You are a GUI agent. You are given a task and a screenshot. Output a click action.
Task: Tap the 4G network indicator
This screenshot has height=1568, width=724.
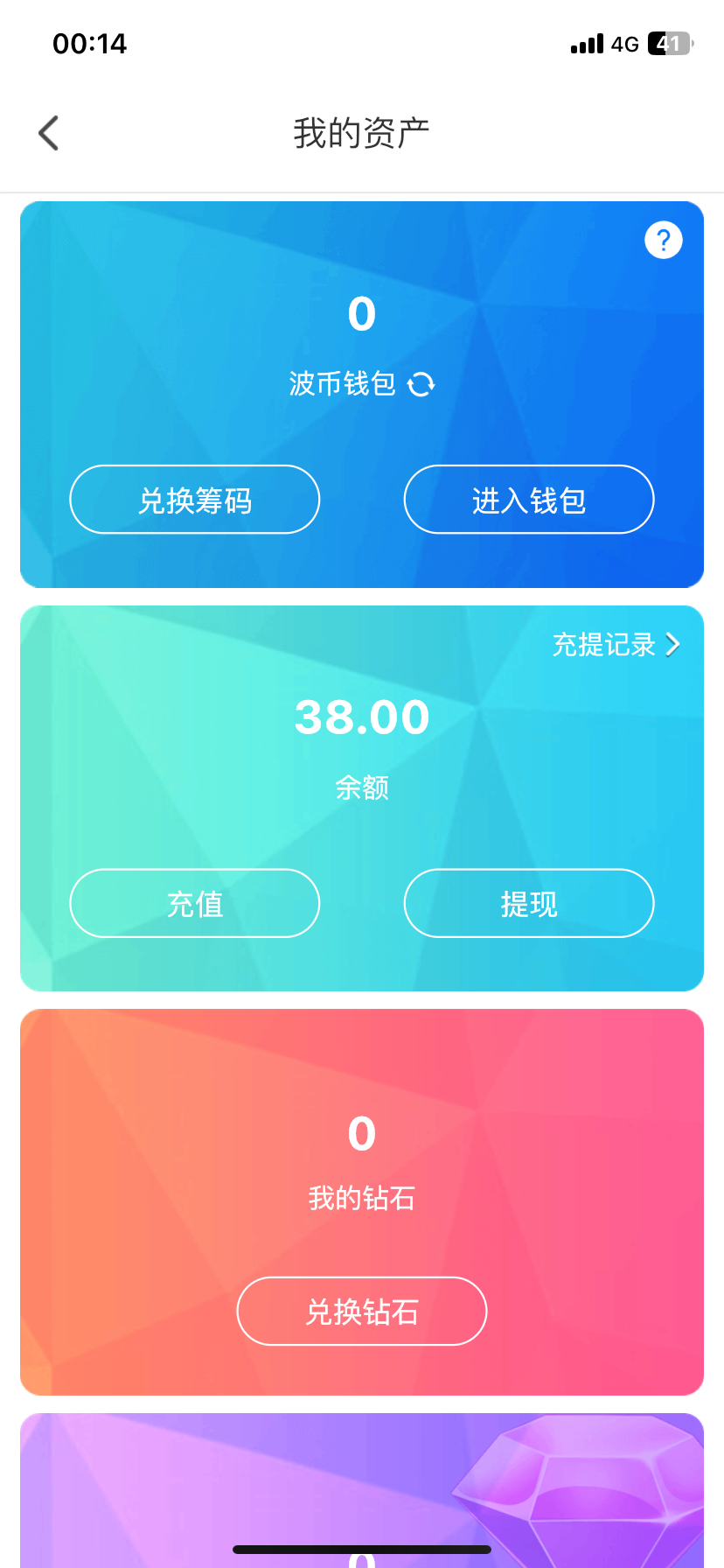tap(626, 43)
